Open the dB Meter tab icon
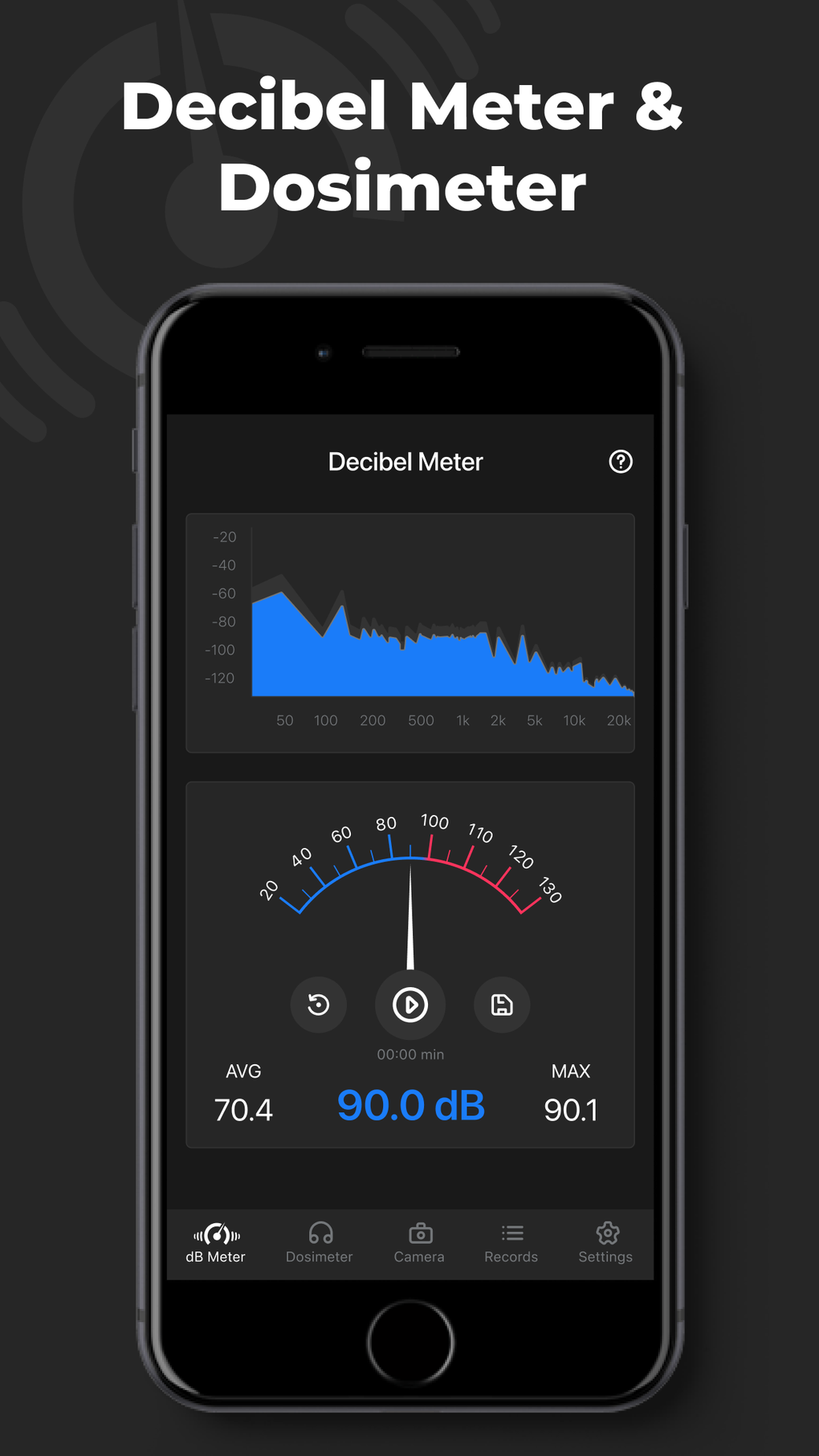Viewport: 819px width, 1456px height. tap(215, 1235)
